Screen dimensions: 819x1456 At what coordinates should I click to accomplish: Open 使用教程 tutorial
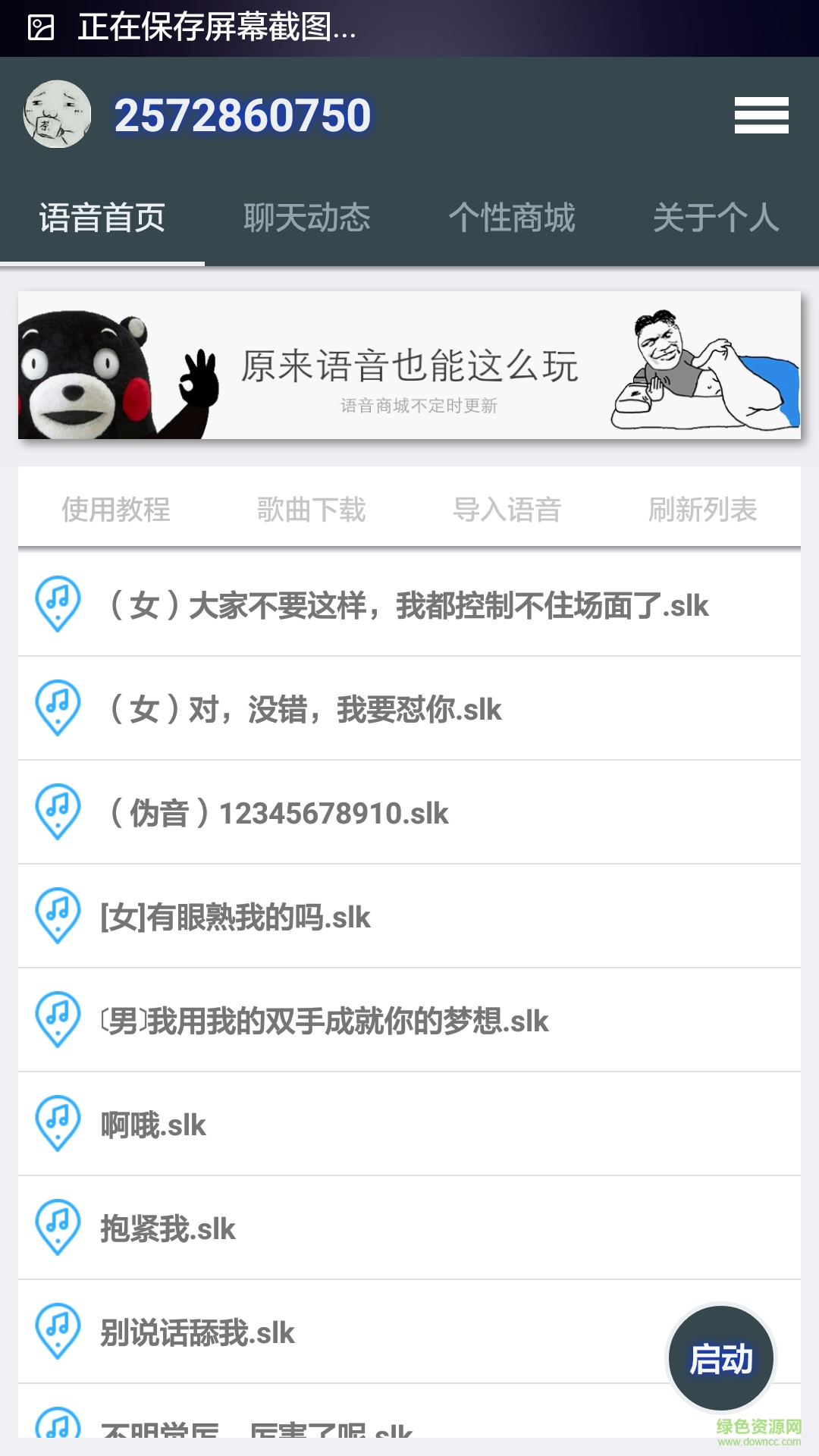click(x=116, y=510)
